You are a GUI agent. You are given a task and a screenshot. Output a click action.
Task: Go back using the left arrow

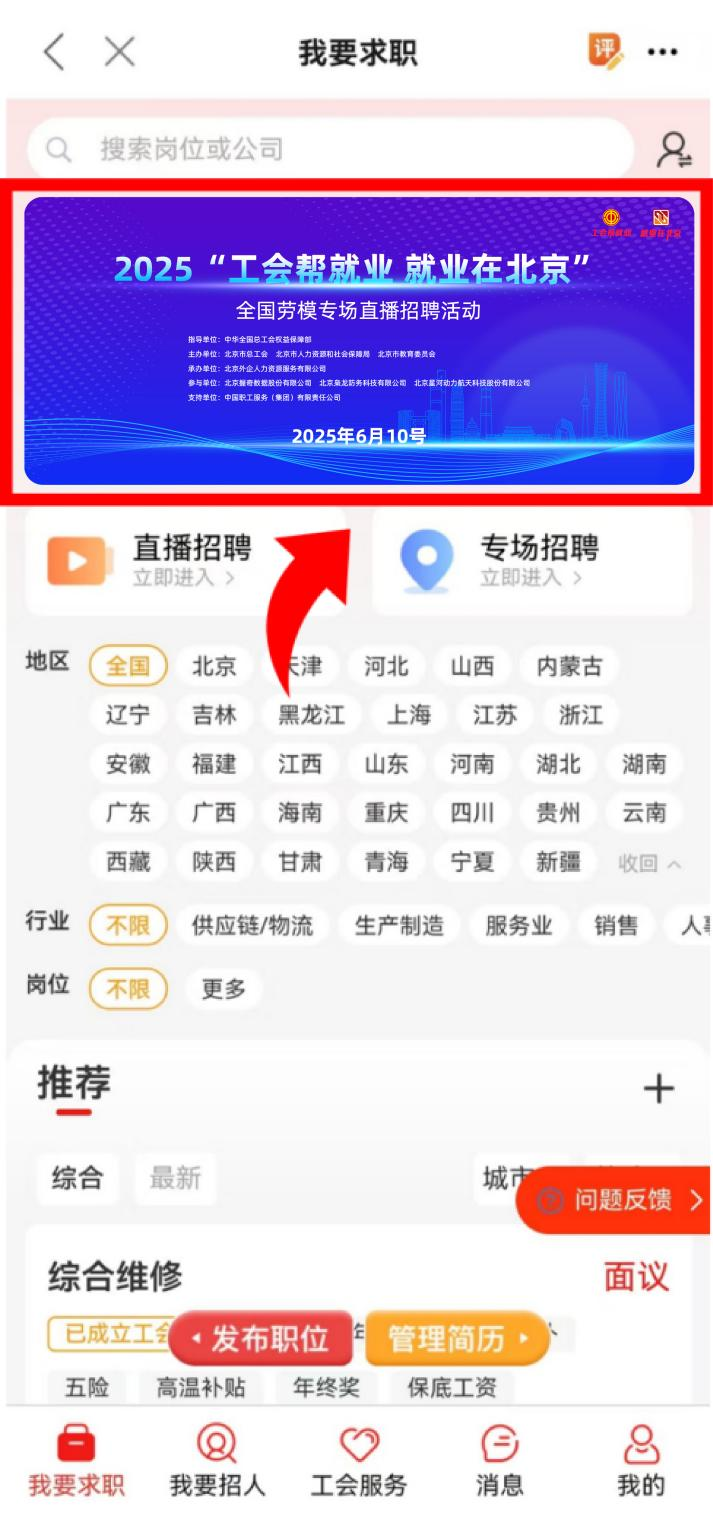click(x=54, y=52)
